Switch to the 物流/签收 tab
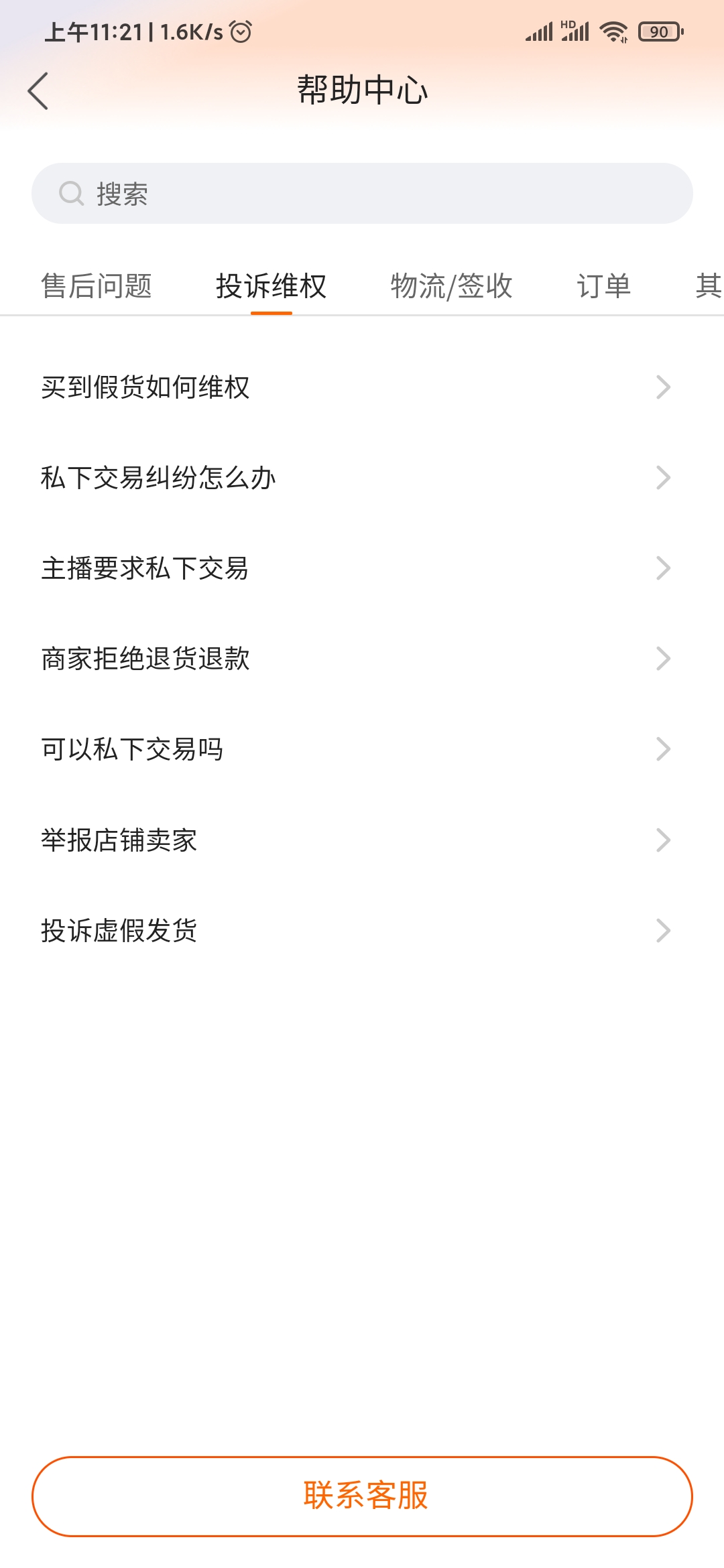 click(x=451, y=286)
